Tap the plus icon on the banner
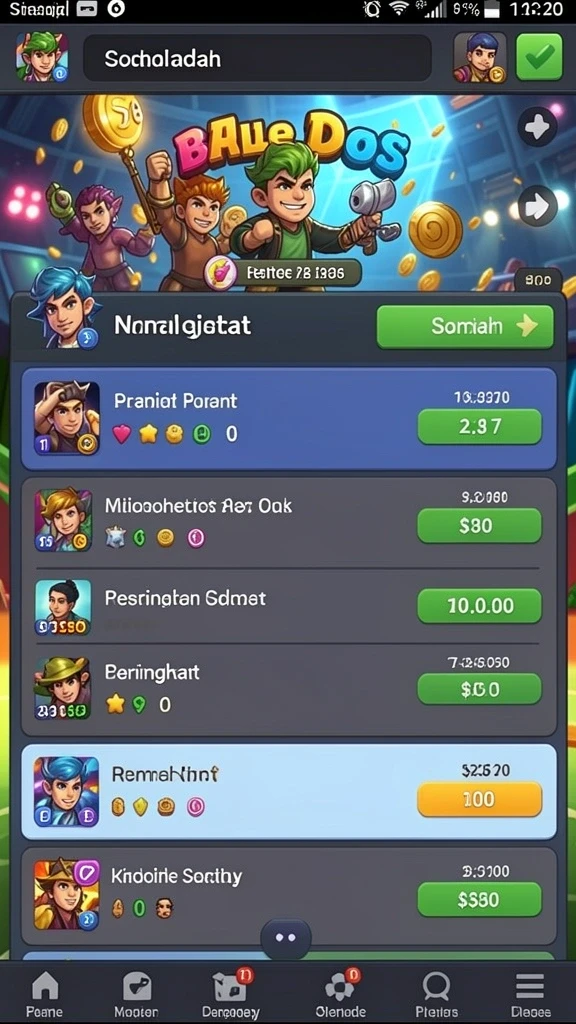Image resolution: width=576 pixels, height=1024 pixels. tap(537, 127)
